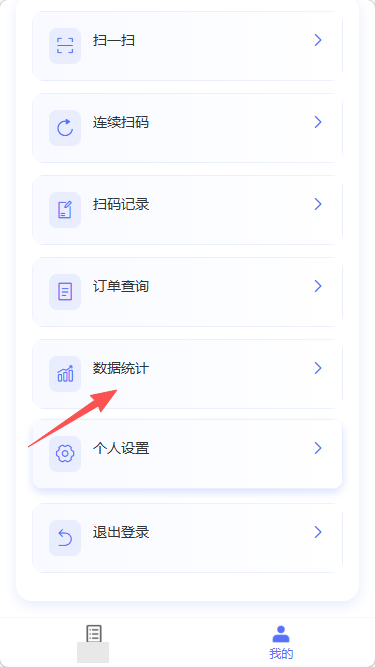This screenshot has height=667, width=375.
Task: View 扫码记录 scan records
Action: (x=187, y=210)
